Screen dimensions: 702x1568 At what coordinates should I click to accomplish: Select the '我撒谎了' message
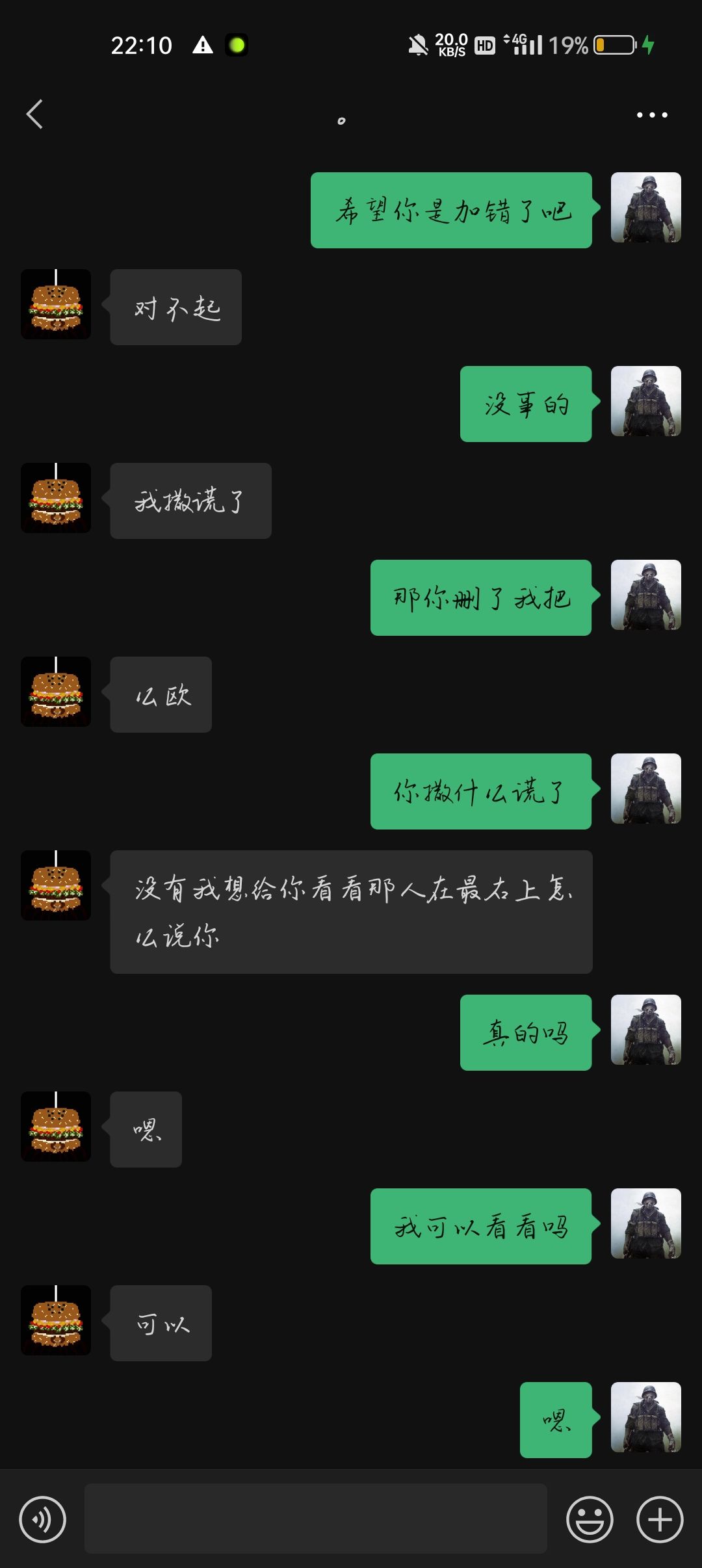190,501
